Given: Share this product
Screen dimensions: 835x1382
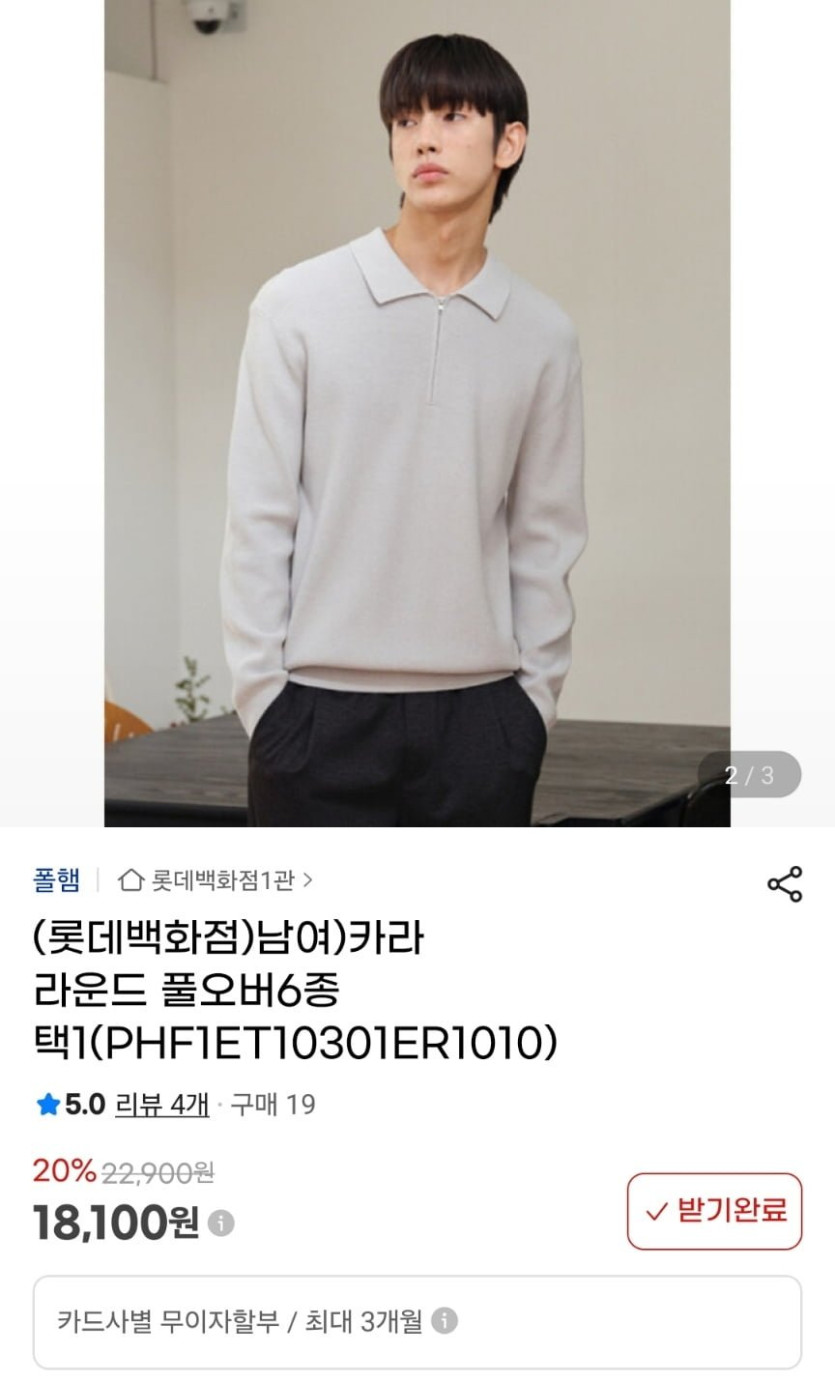Looking at the screenshot, I should [x=784, y=884].
